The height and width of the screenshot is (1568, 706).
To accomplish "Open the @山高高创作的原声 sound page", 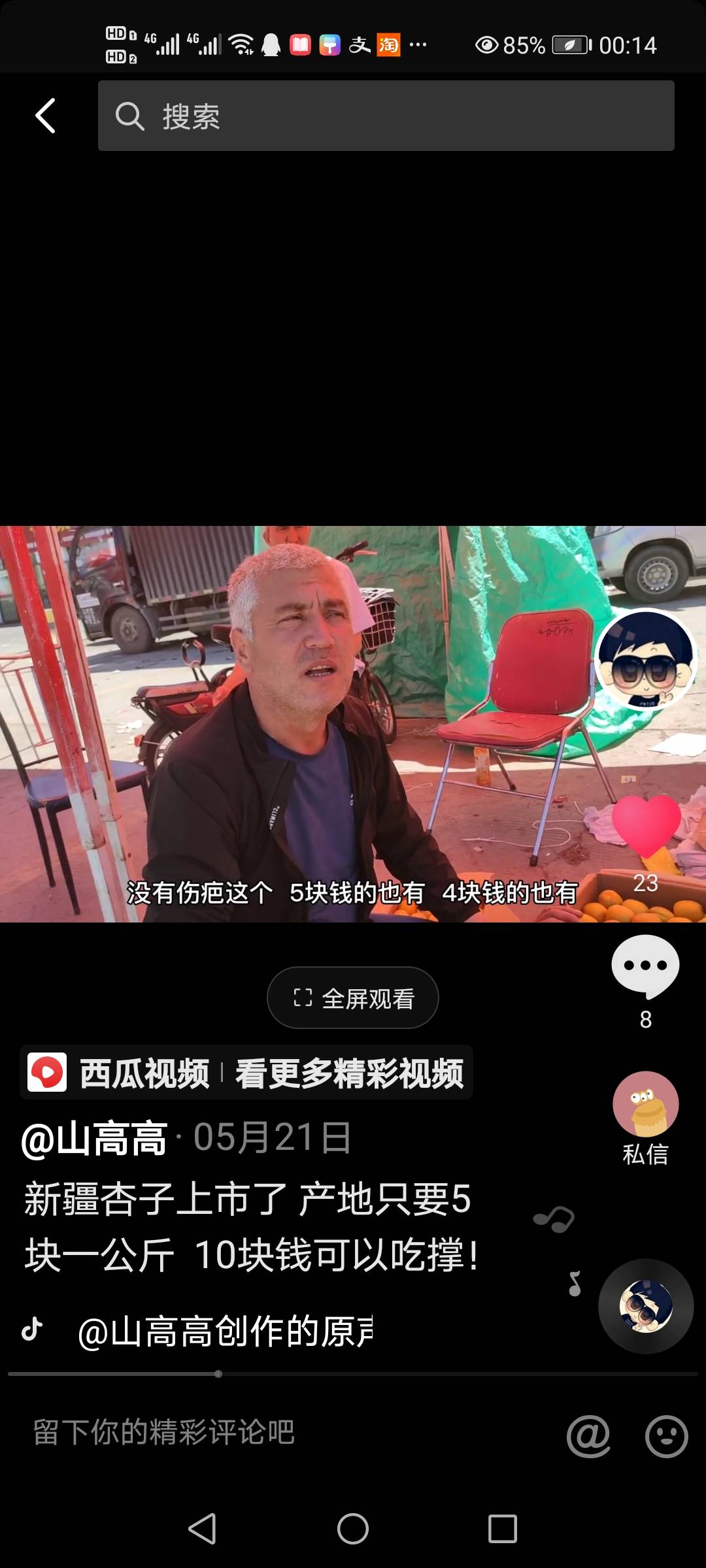I will (x=224, y=1331).
